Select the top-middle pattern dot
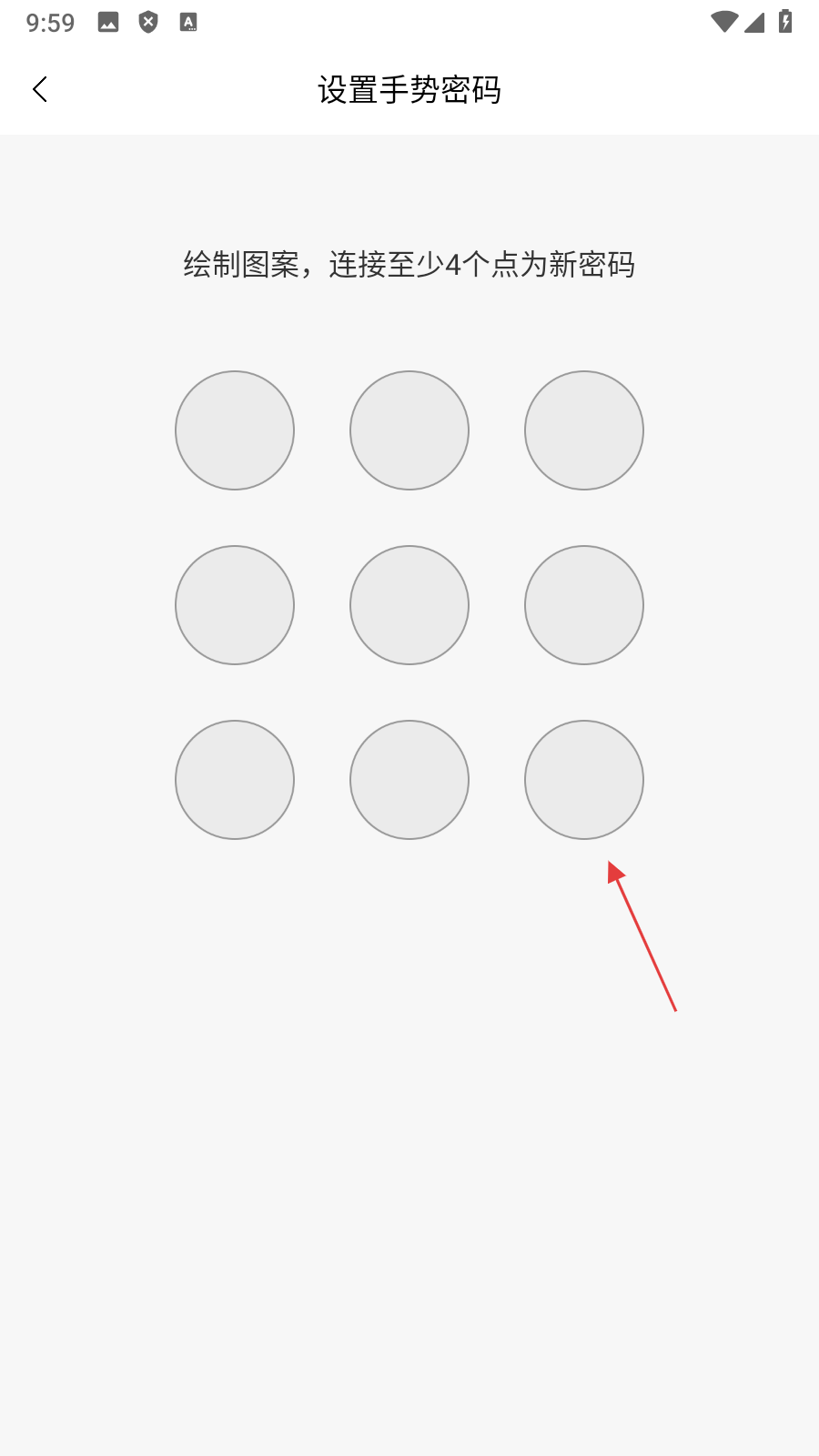Image resolution: width=819 pixels, height=1456 pixels. tap(409, 430)
